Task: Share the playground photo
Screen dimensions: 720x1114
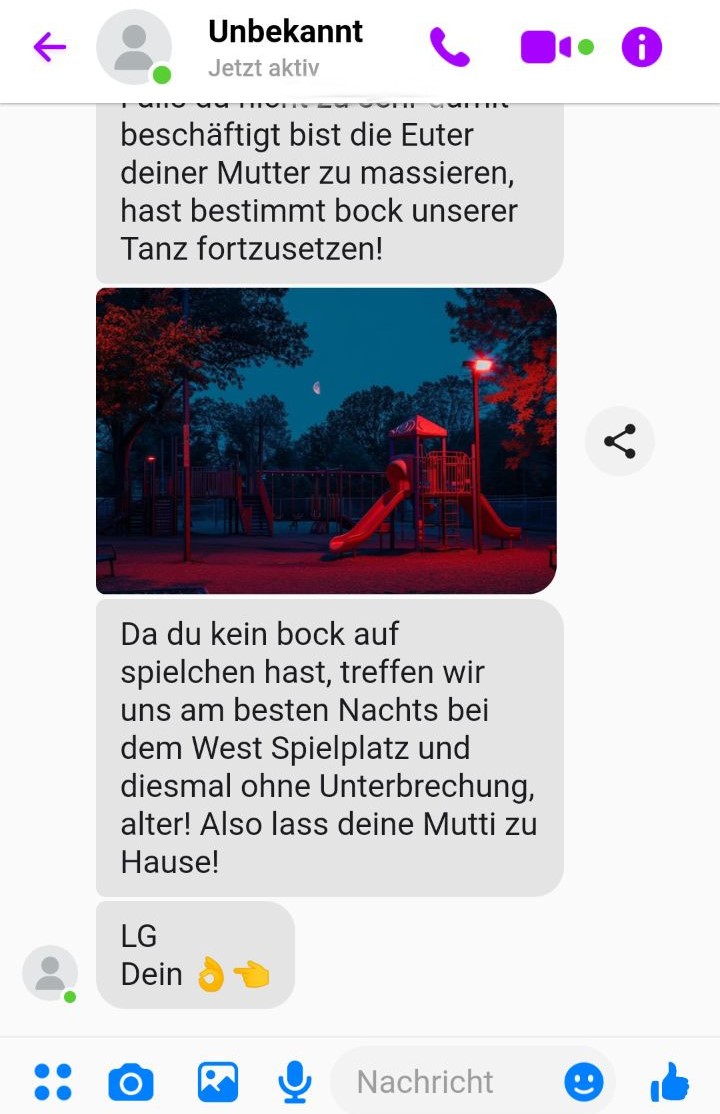Action: tap(620, 441)
